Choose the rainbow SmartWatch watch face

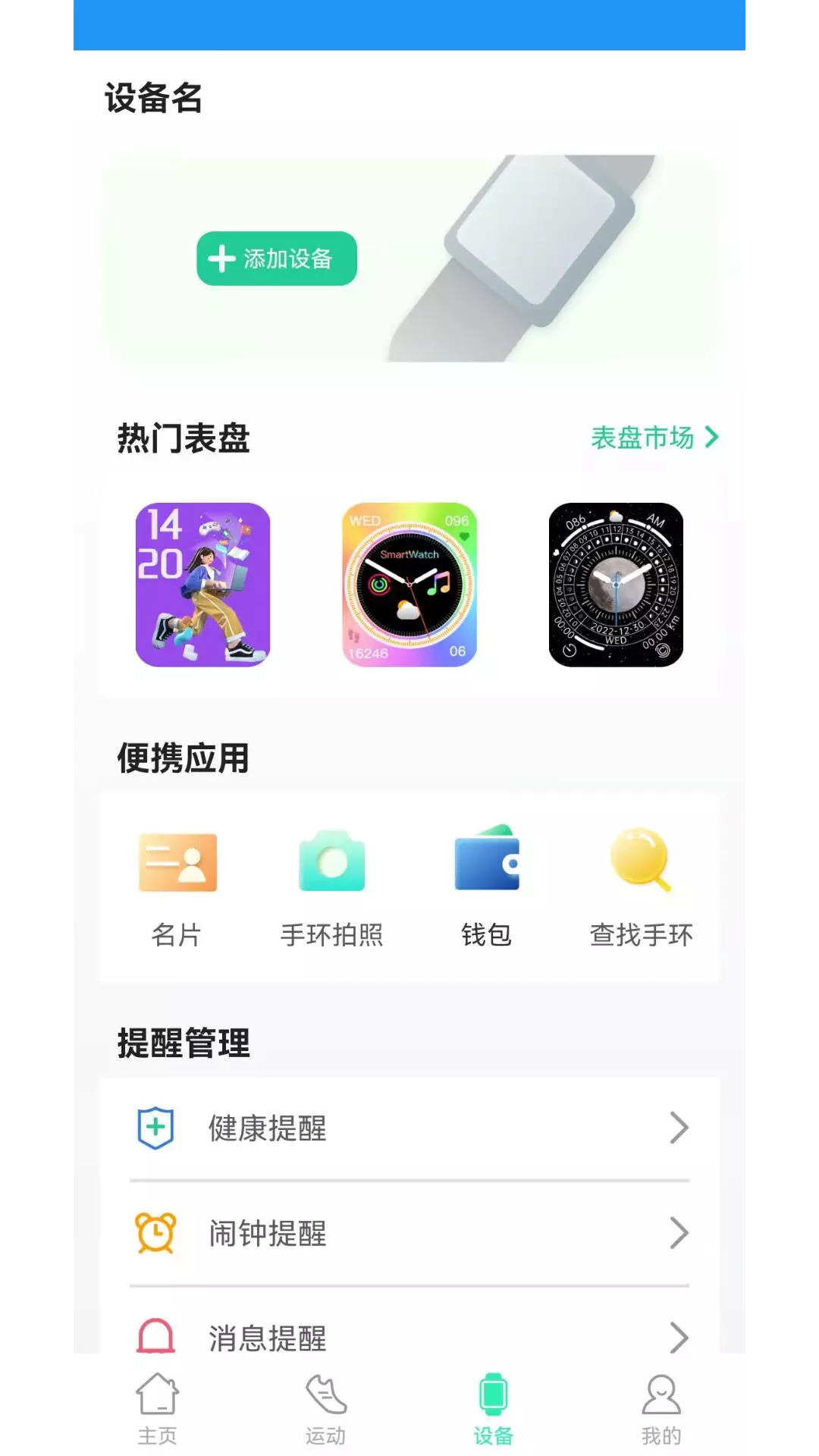click(409, 585)
